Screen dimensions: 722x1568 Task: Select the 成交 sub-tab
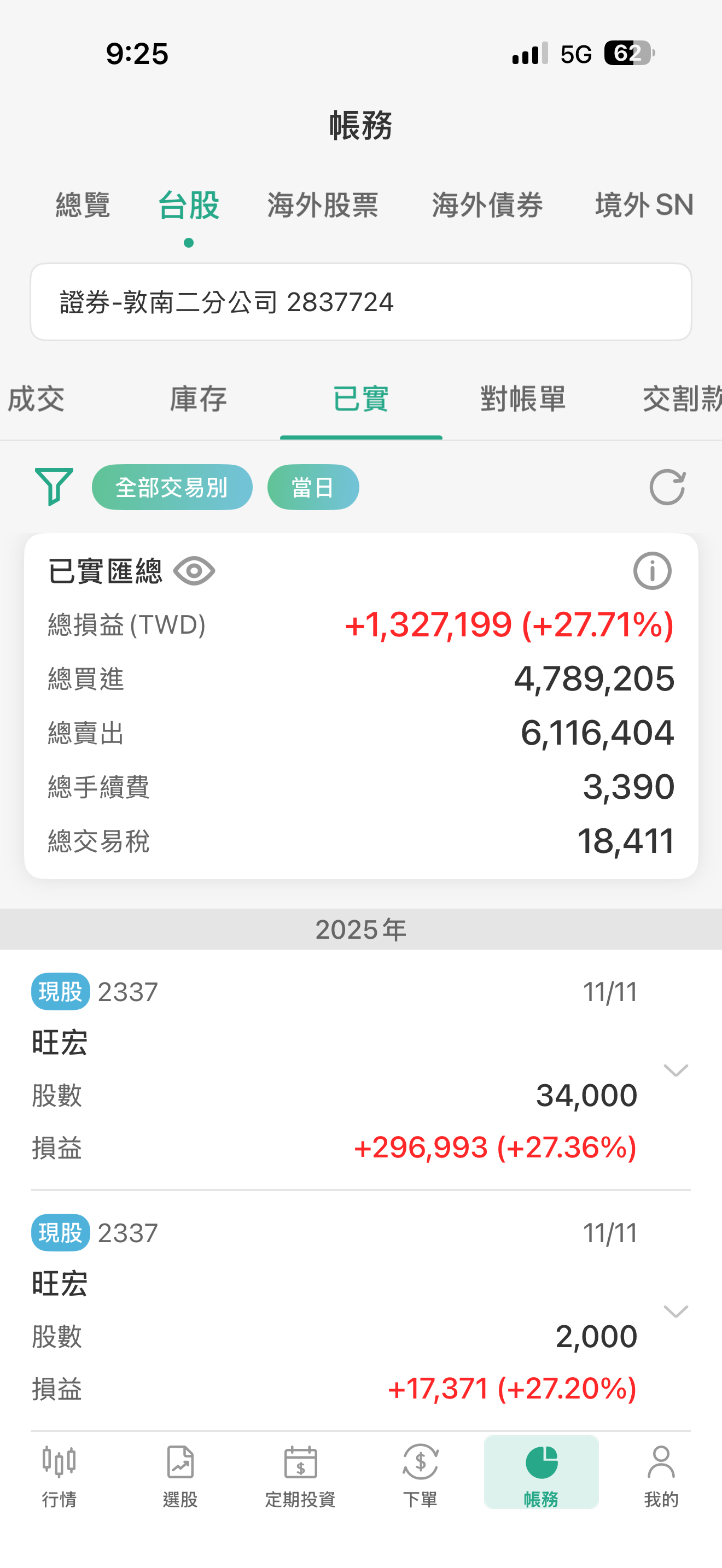tap(37, 399)
